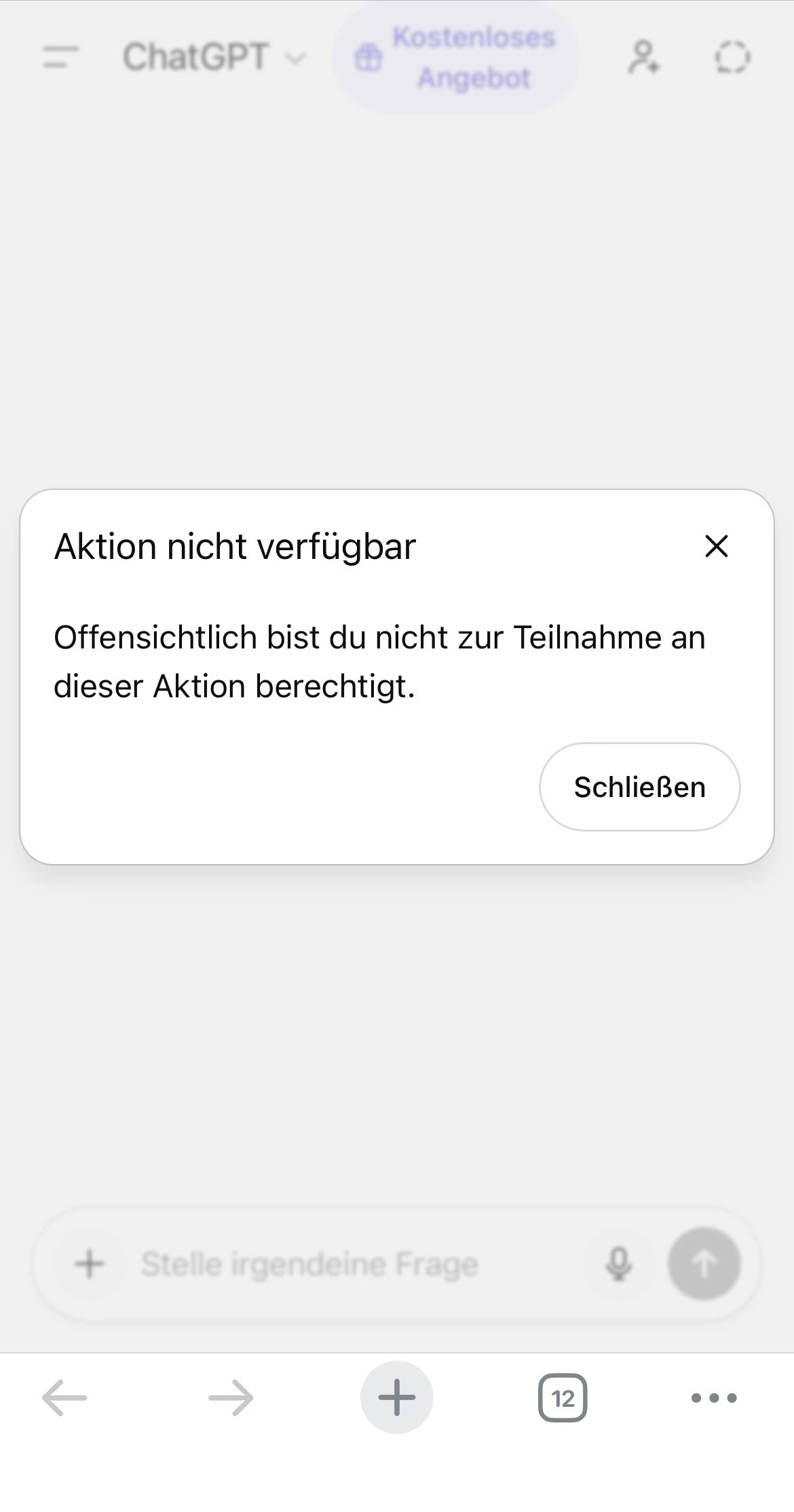The height and width of the screenshot is (1512, 794).
Task: Expand the ChatGPT model dropdown
Action: click(214, 57)
